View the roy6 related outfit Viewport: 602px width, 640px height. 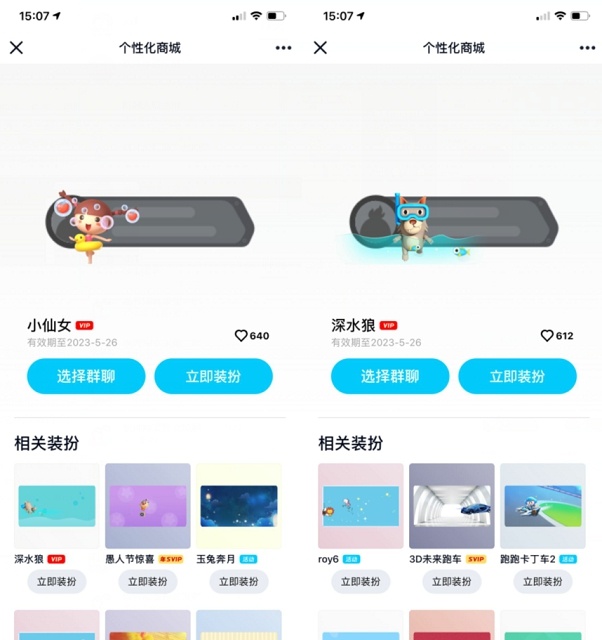360,506
